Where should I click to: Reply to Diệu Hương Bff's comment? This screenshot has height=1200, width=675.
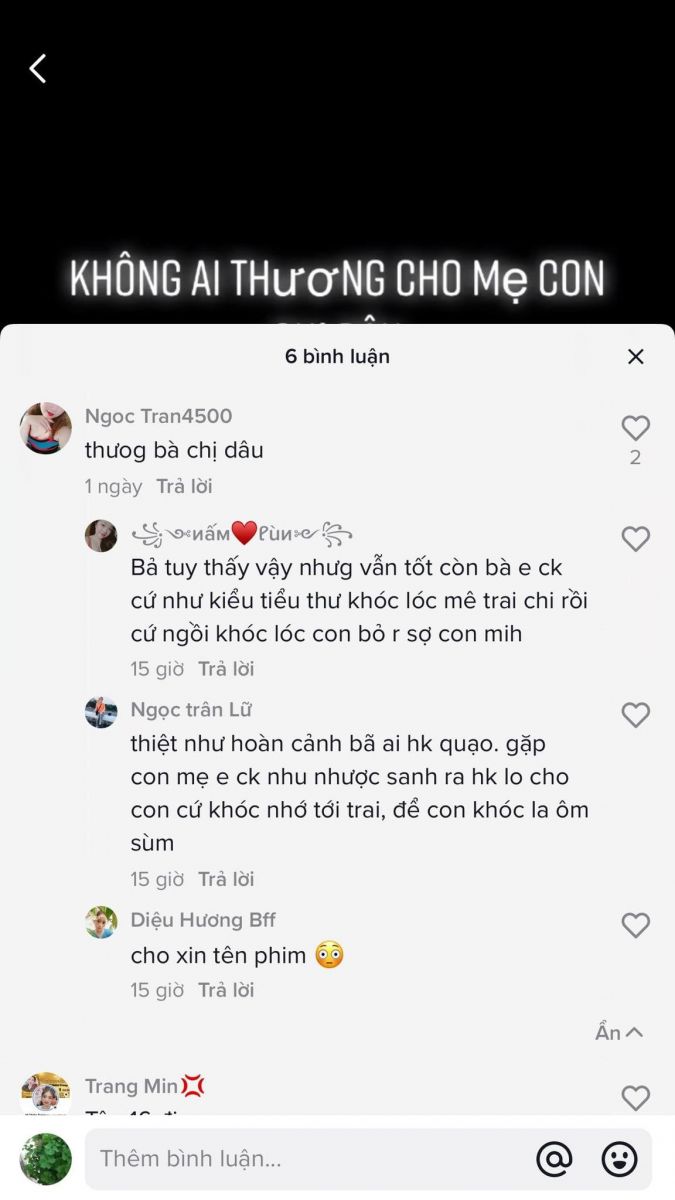point(226,990)
